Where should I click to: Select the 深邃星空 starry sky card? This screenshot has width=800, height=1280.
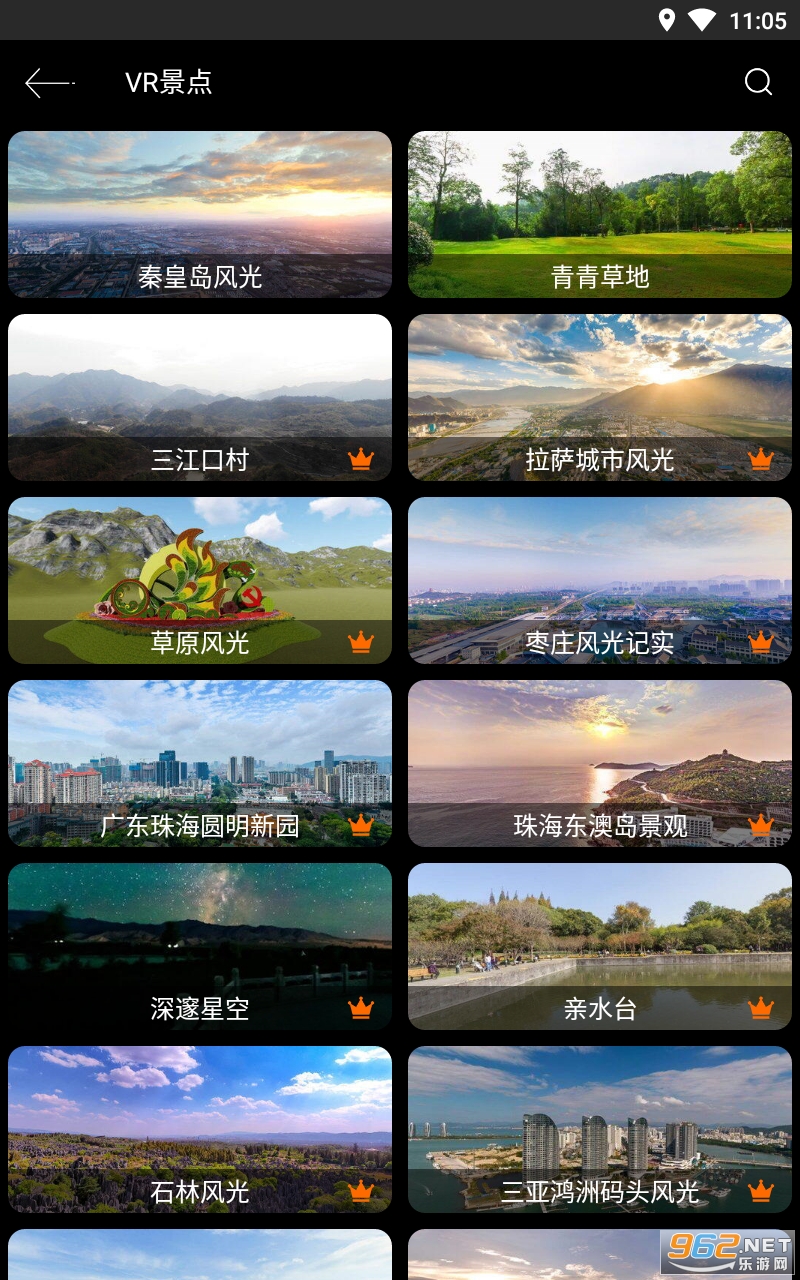click(200, 946)
